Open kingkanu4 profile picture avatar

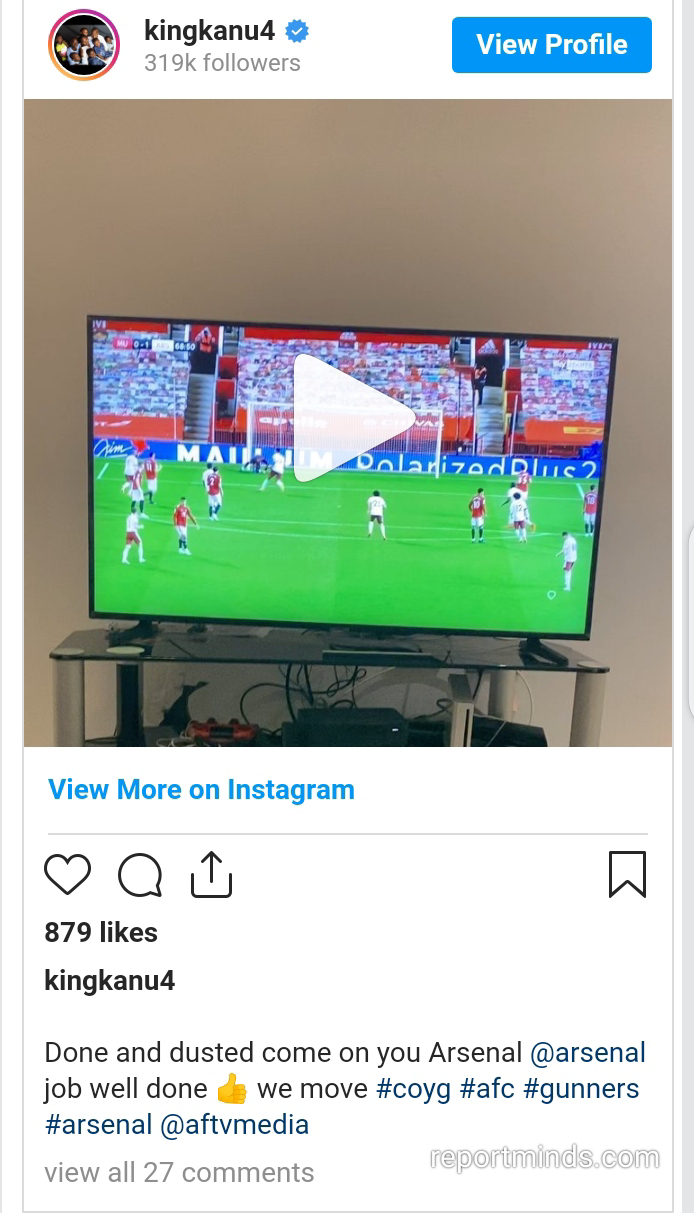(x=84, y=45)
